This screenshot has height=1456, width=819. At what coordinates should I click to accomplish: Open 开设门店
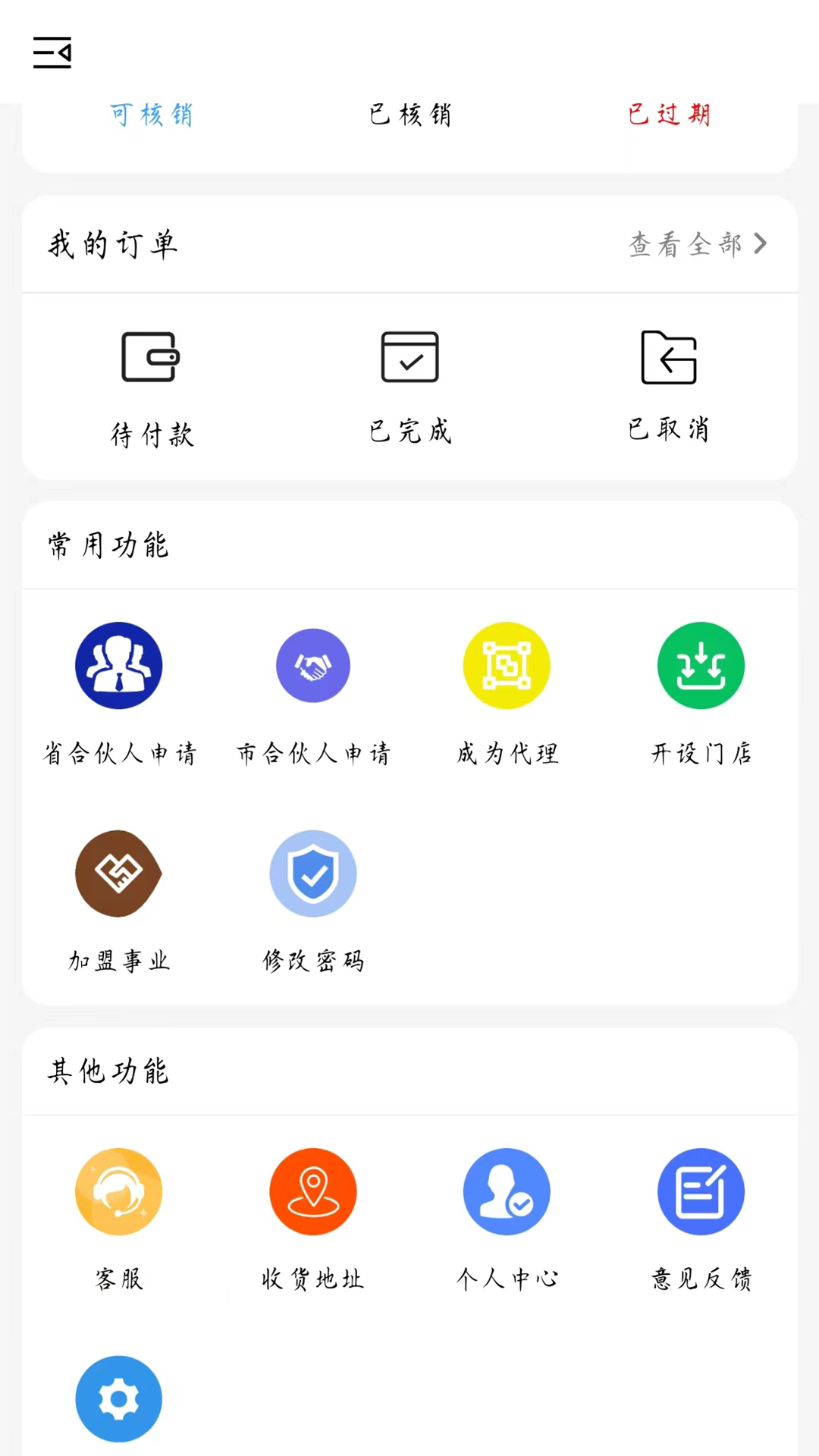click(701, 692)
